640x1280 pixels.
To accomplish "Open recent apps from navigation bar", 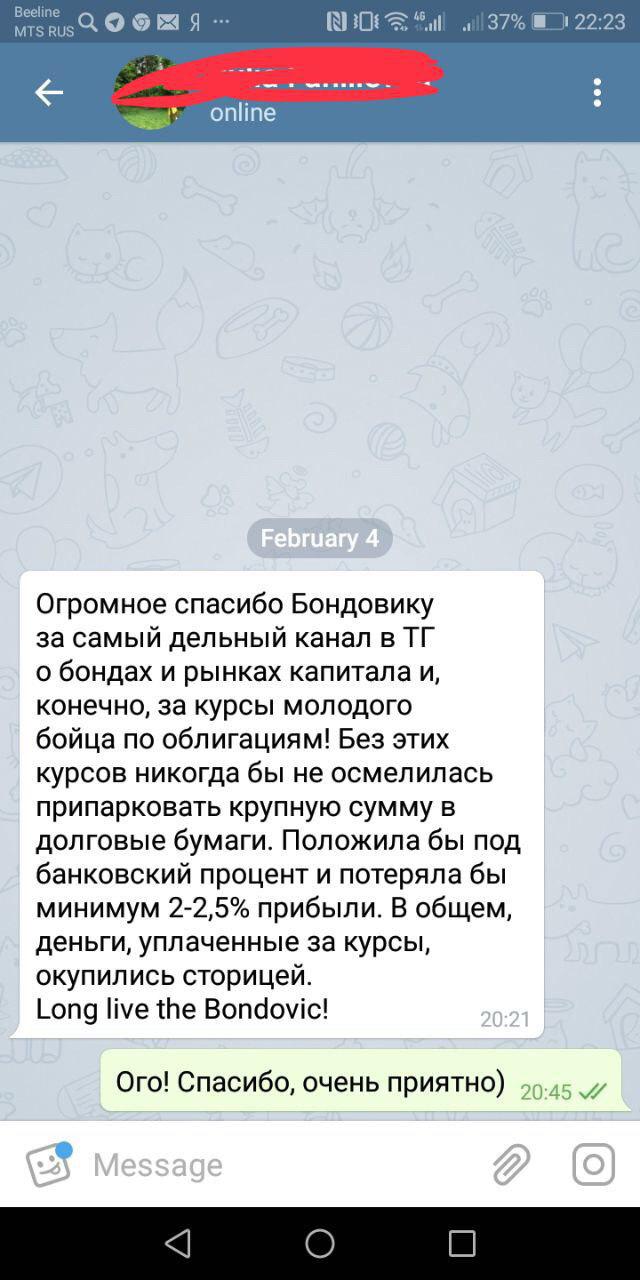I will click(x=462, y=1243).
